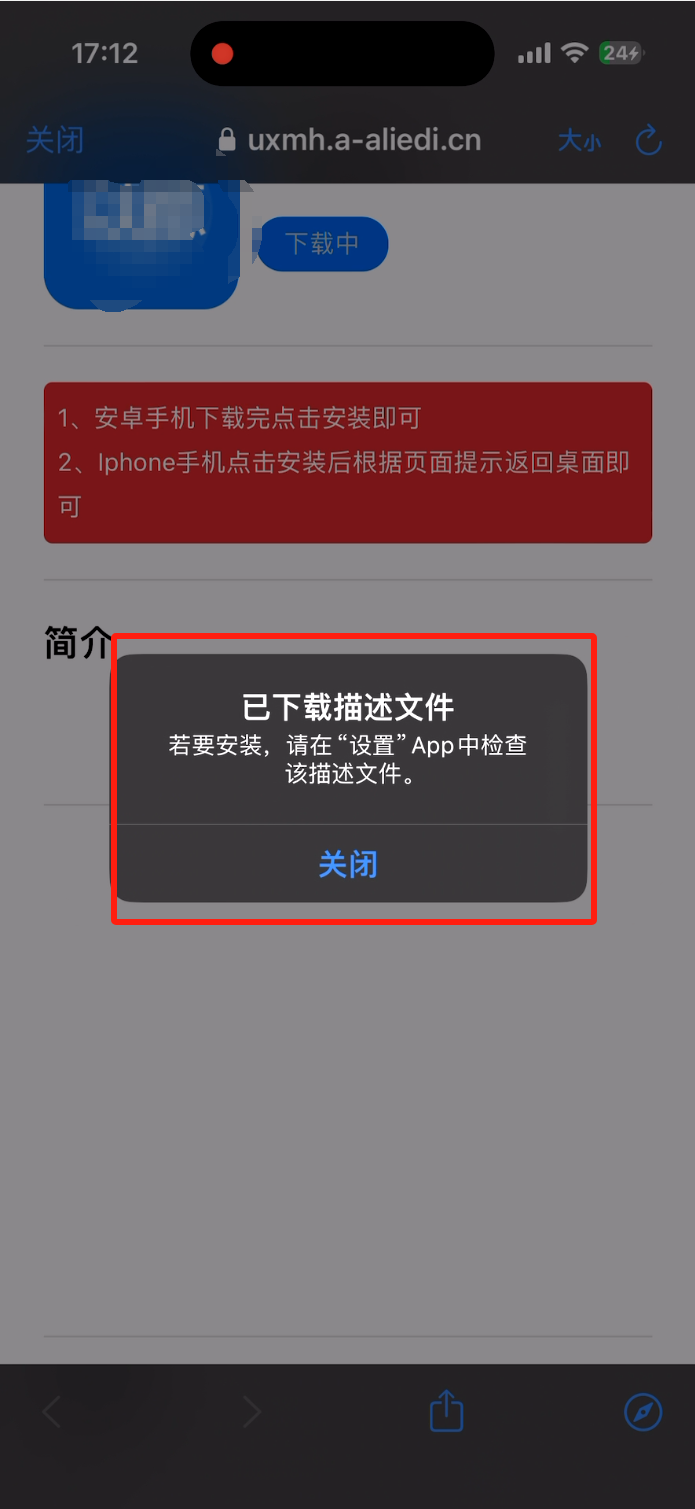Tap 关闭 in the top browser bar
Image resolution: width=695 pixels, height=1509 pixels.
[x=55, y=140]
